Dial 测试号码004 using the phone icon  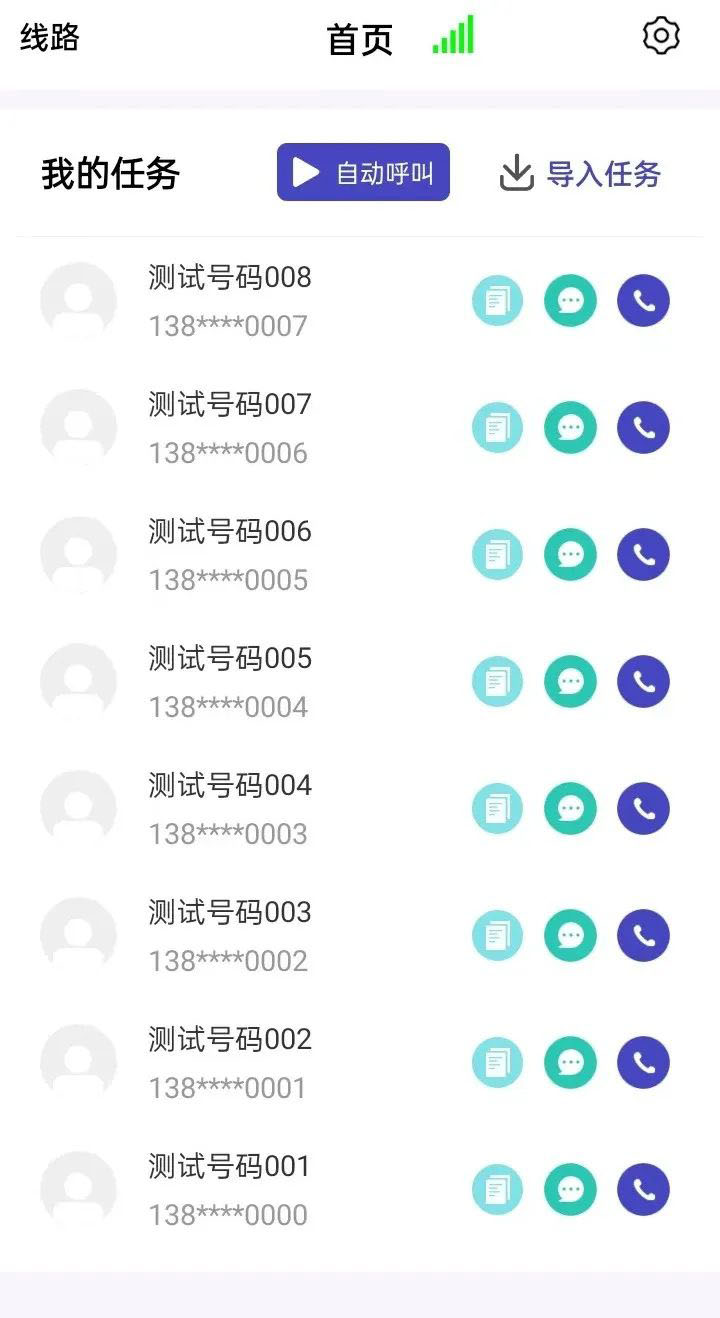643,809
